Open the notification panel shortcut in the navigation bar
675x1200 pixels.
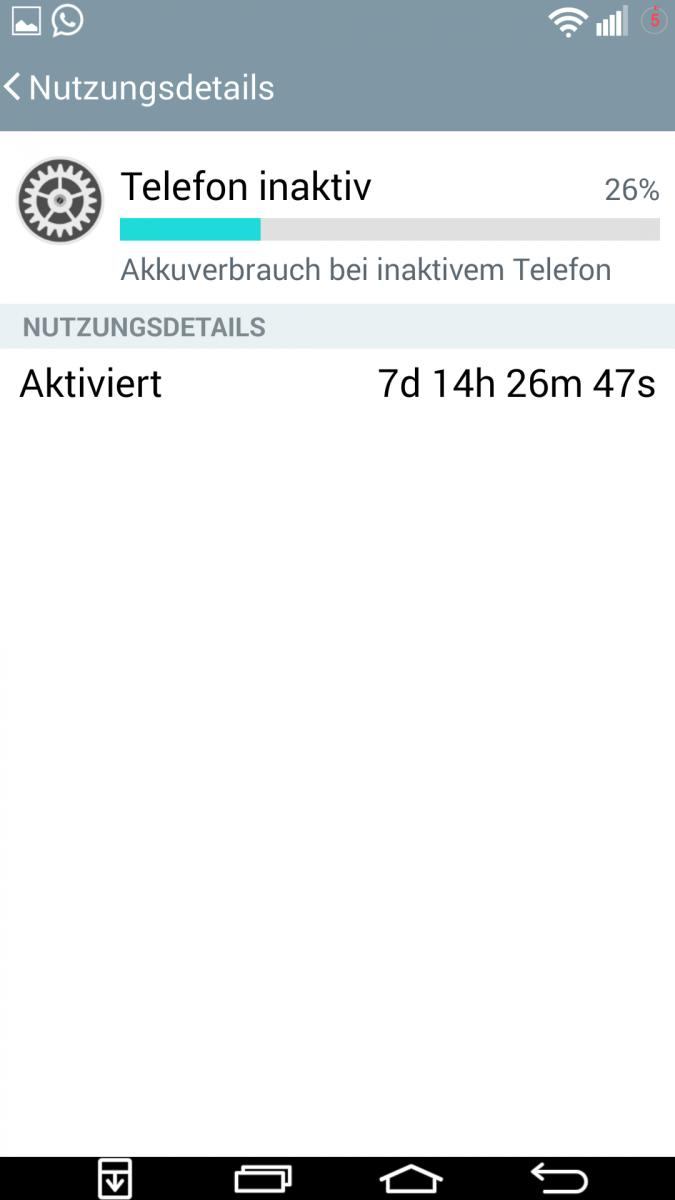[x=115, y=1178]
